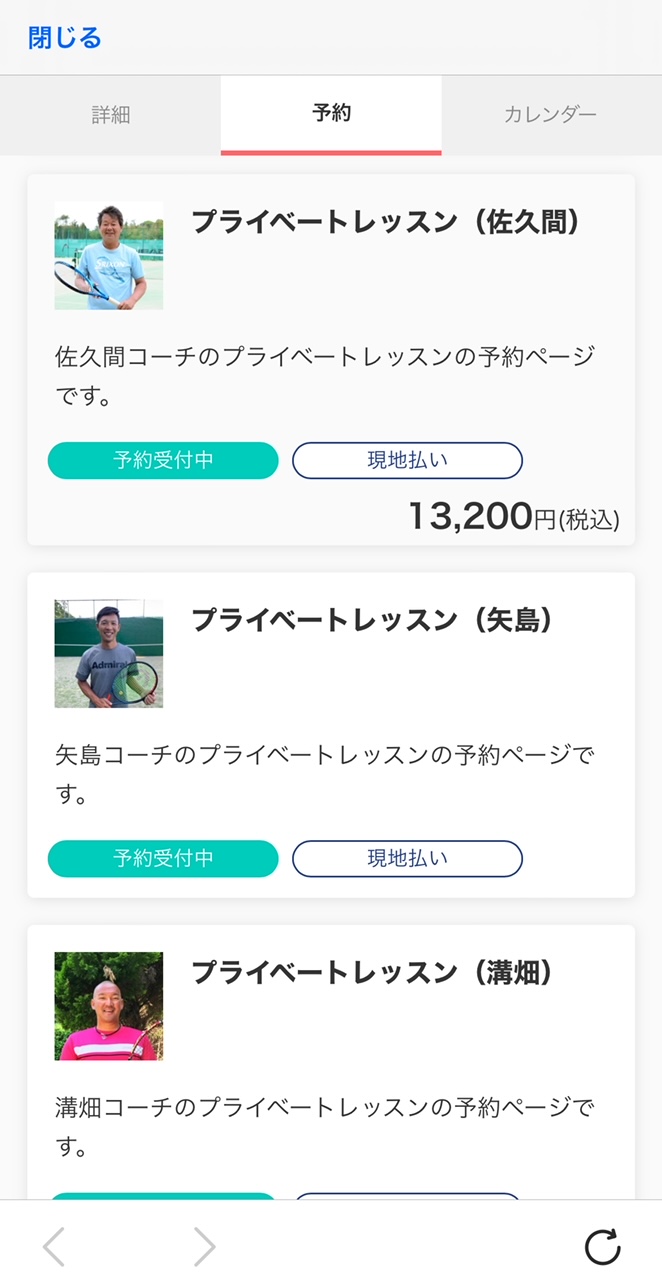Go forward with the browser forward arrow
Viewport: 662px width, 1280px height.
click(204, 1246)
